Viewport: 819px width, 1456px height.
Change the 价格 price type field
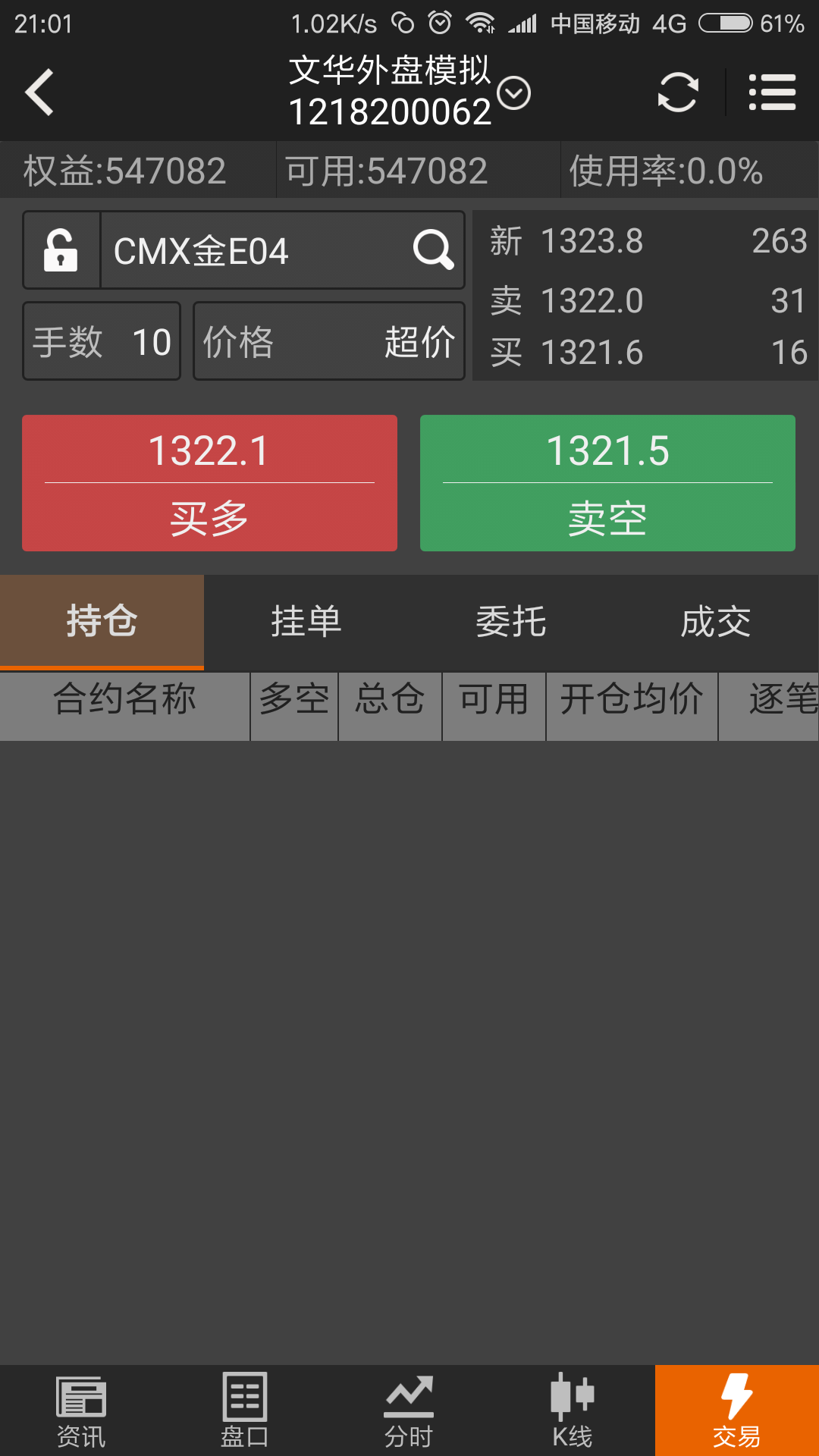pyautogui.click(x=329, y=341)
